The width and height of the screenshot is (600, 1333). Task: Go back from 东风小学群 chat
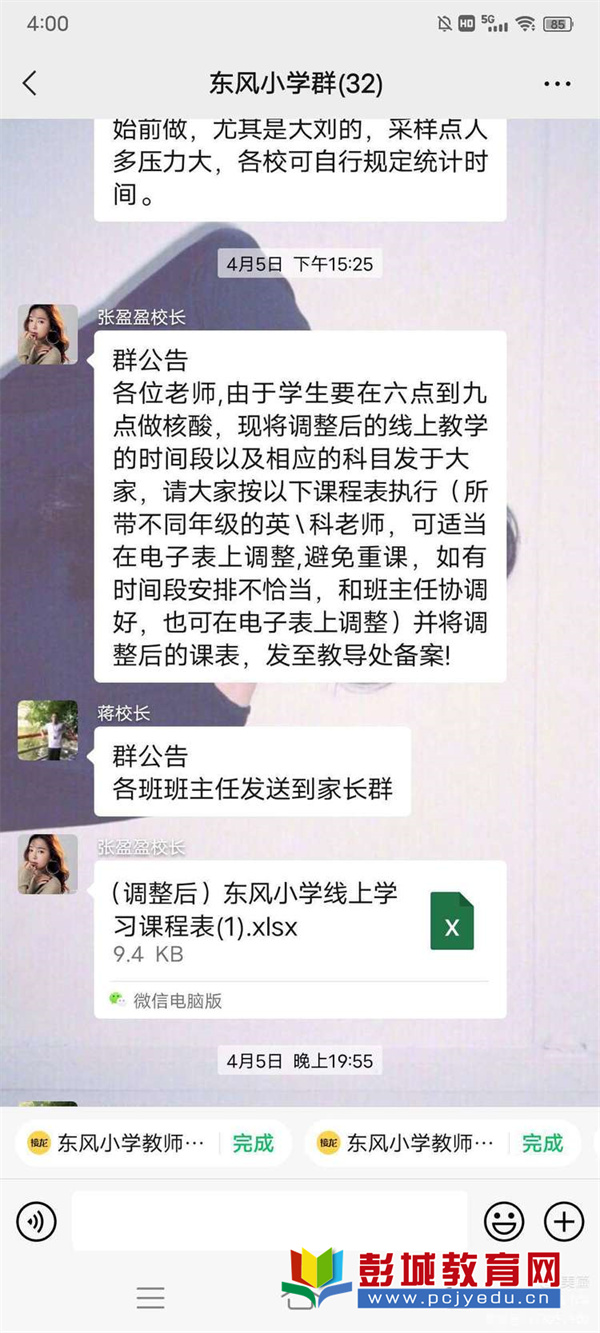pyautogui.click(x=30, y=84)
